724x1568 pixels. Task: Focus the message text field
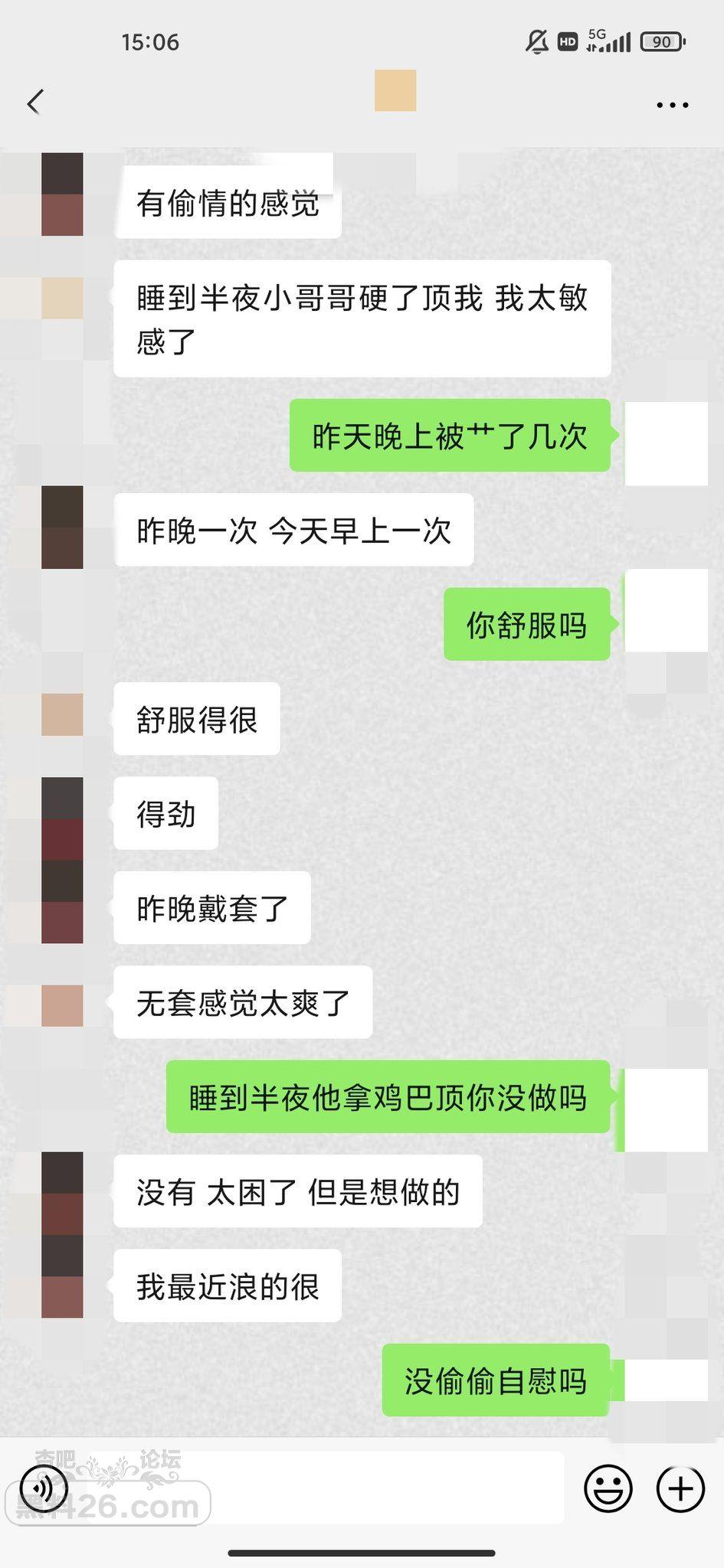[x=322, y=1488]
